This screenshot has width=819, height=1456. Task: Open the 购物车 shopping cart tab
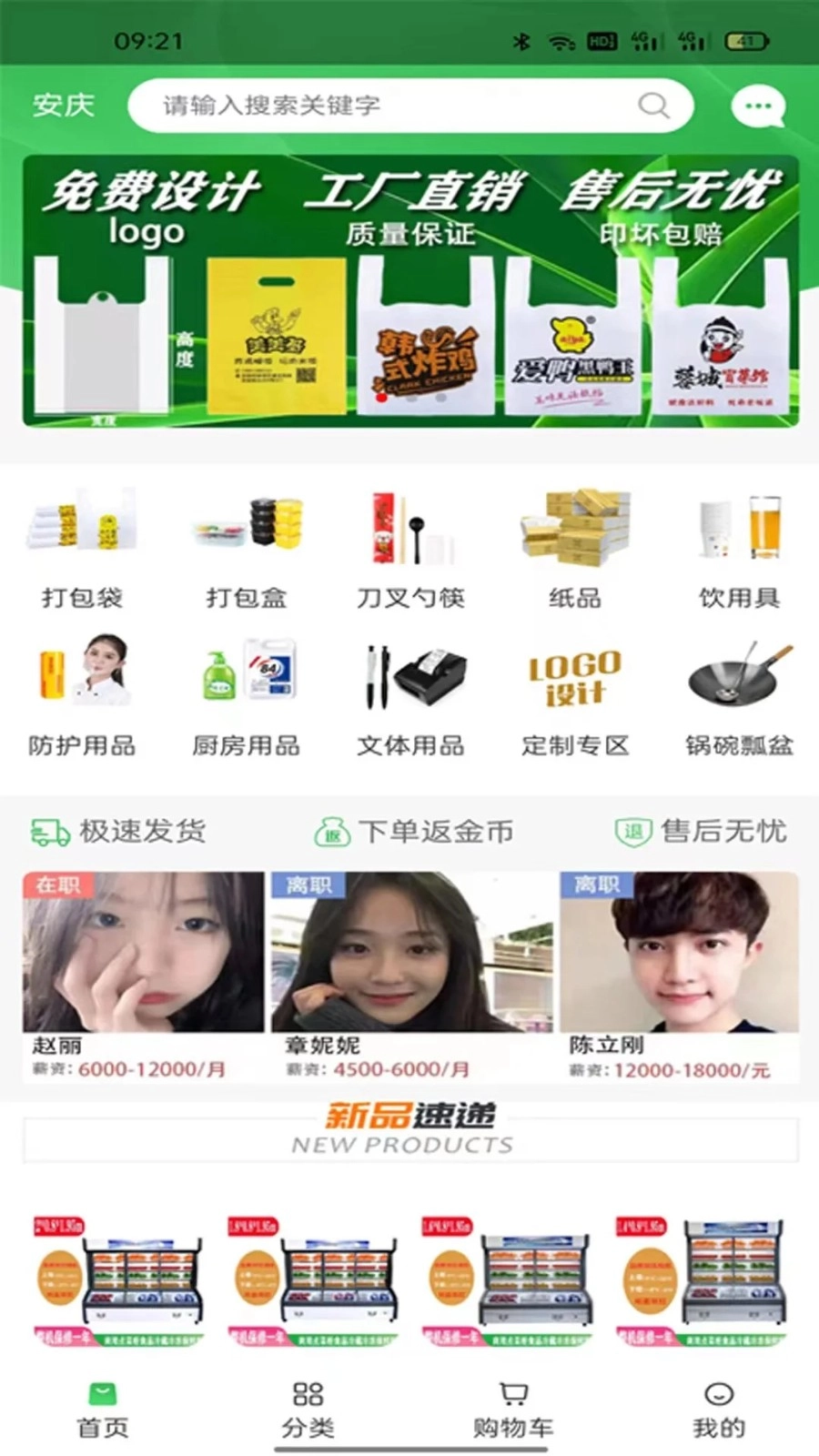(x=513, y=1410)
